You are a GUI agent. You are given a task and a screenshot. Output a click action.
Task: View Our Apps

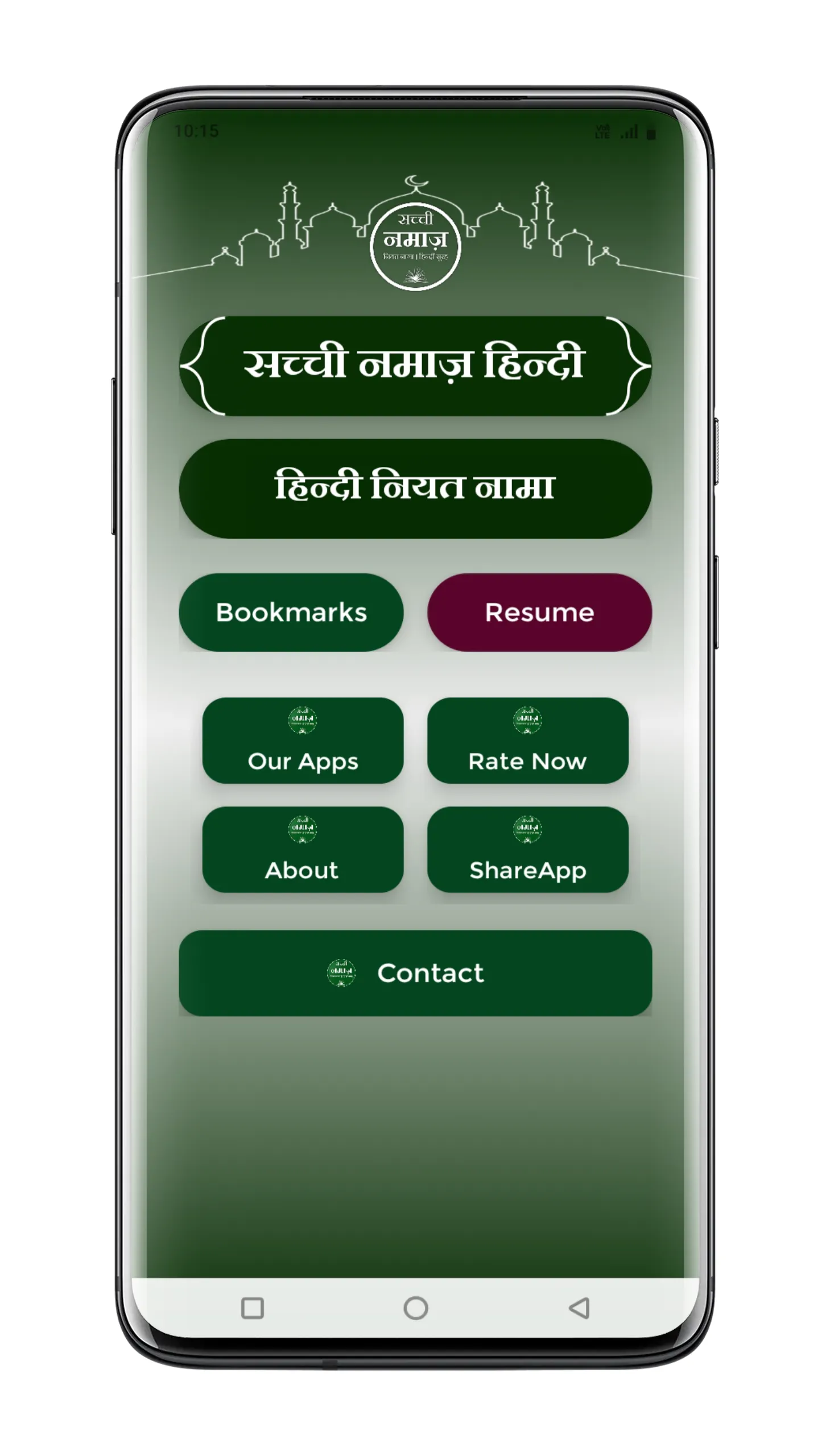303,741
